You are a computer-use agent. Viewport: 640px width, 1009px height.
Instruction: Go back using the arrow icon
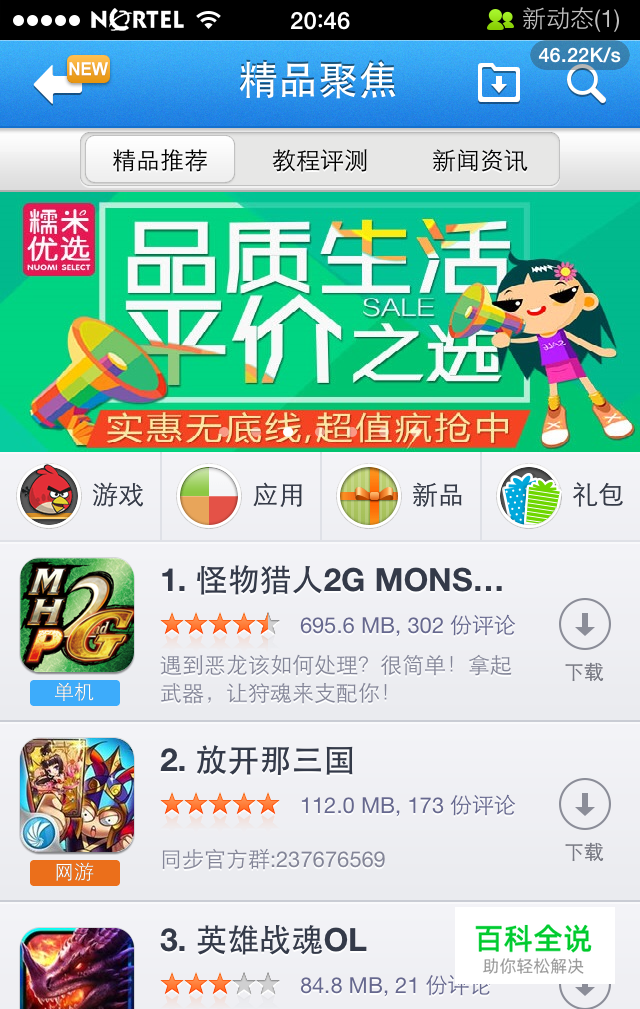pos(58,84)
